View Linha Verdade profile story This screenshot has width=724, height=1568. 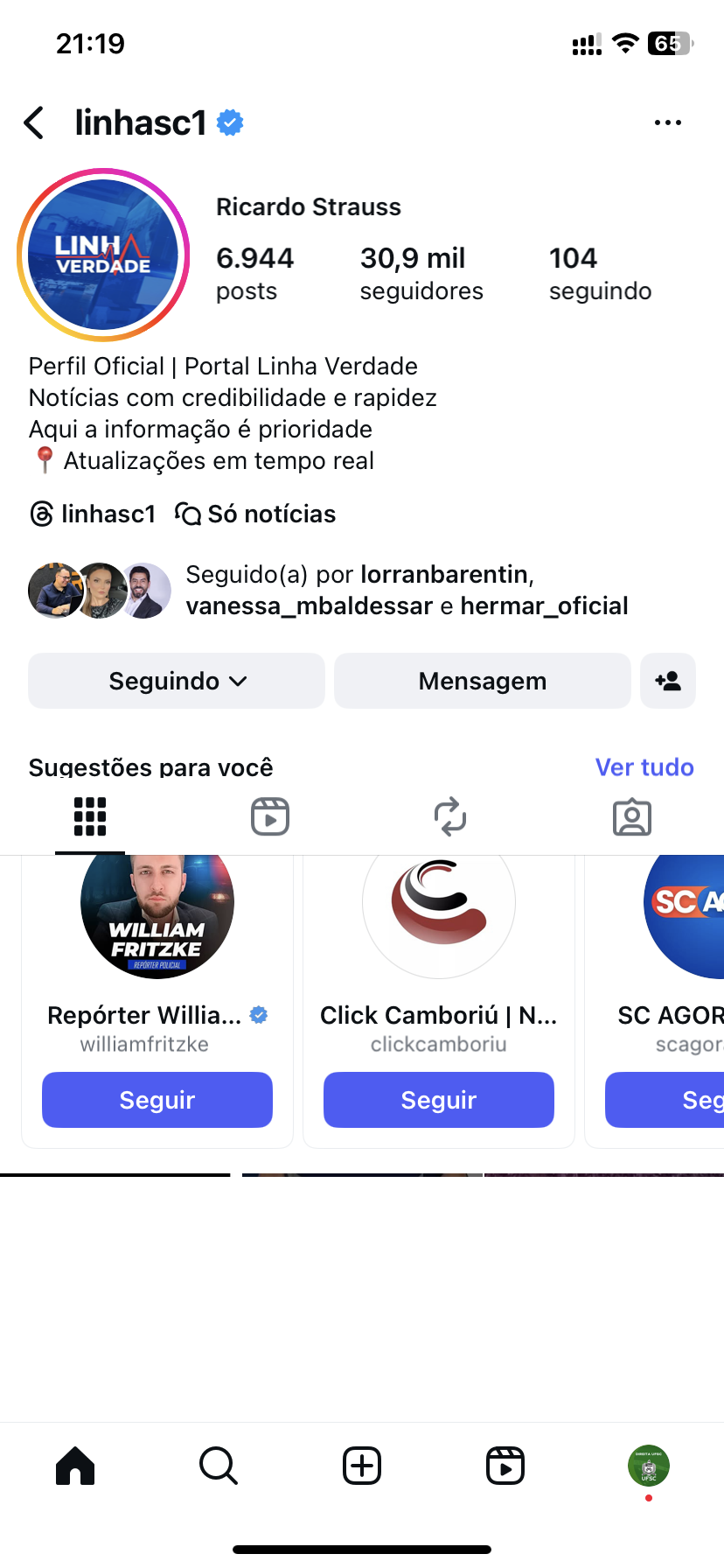103,255
